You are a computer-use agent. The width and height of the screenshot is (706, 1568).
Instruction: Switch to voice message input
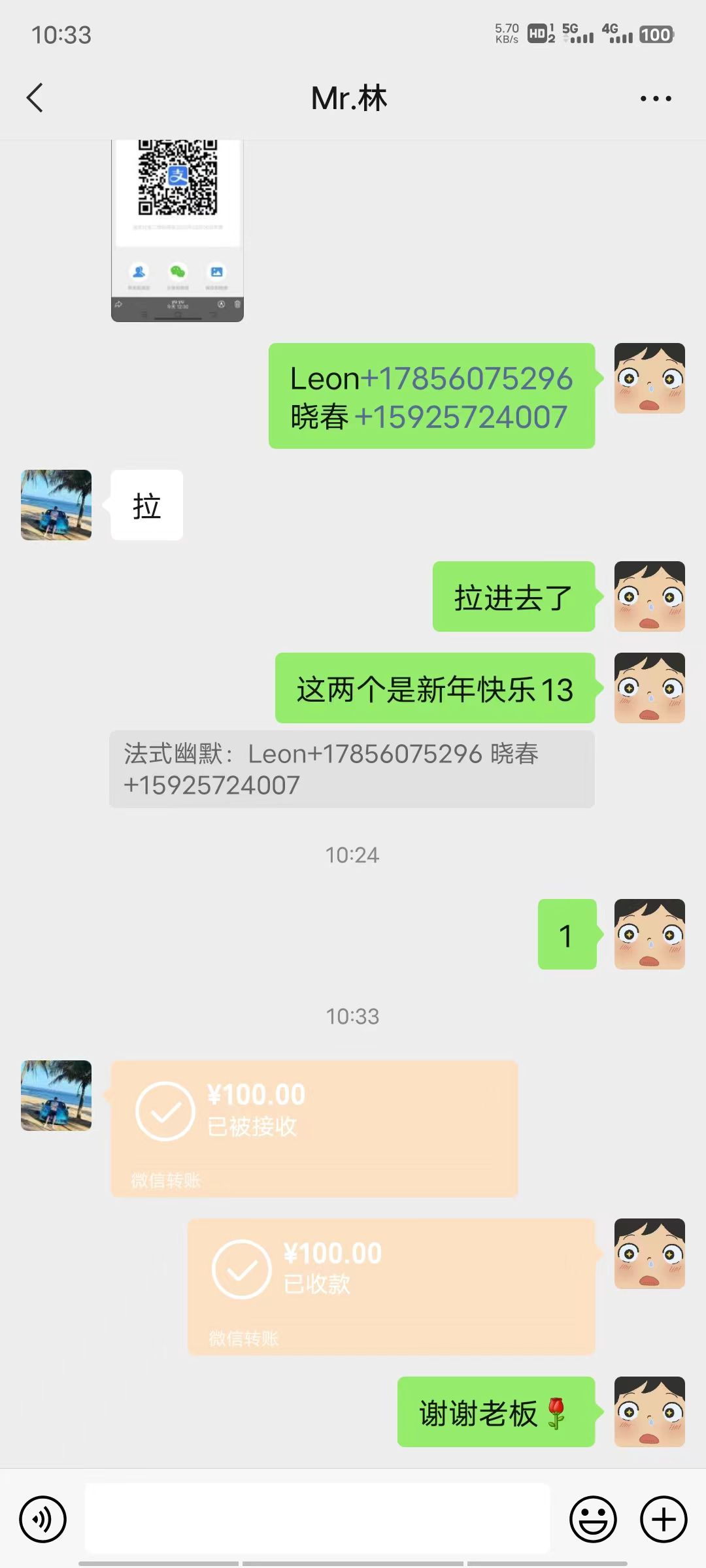[43, 1519]
